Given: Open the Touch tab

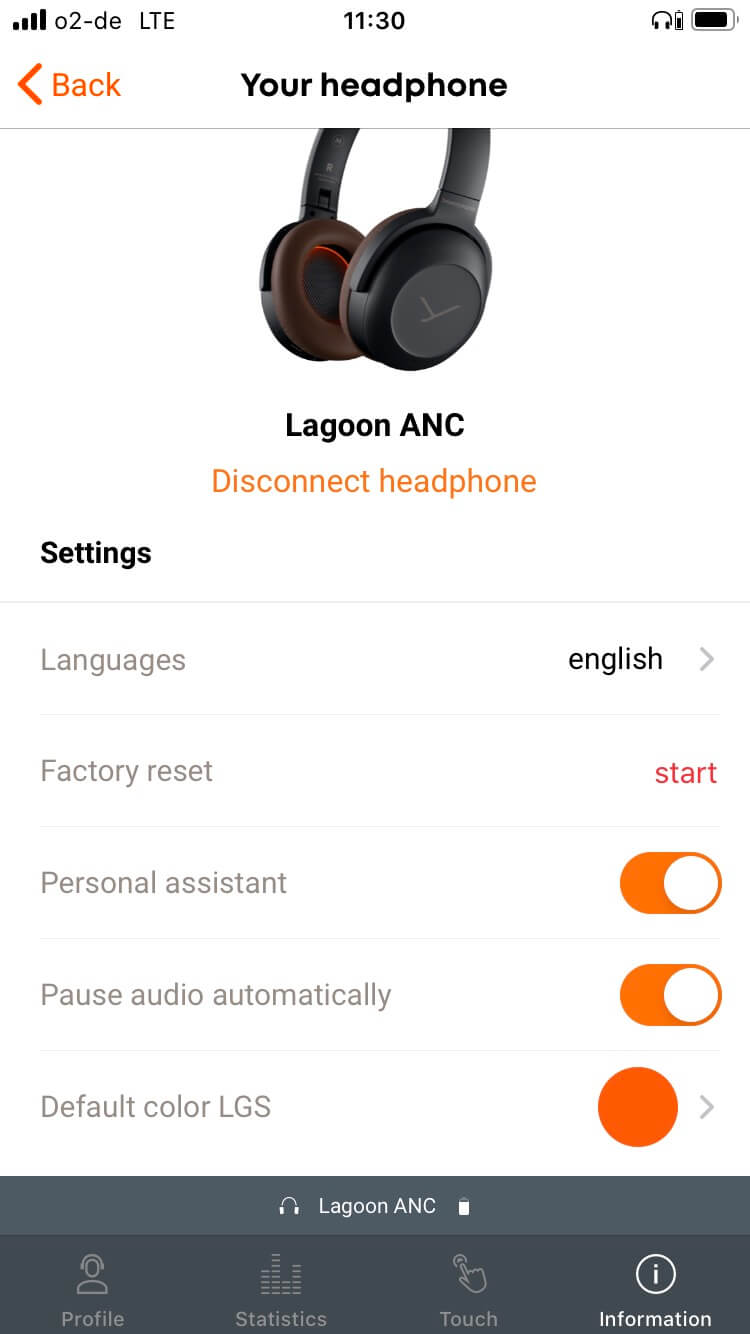Looking at the screenshot, I should tap(468, 1290).
